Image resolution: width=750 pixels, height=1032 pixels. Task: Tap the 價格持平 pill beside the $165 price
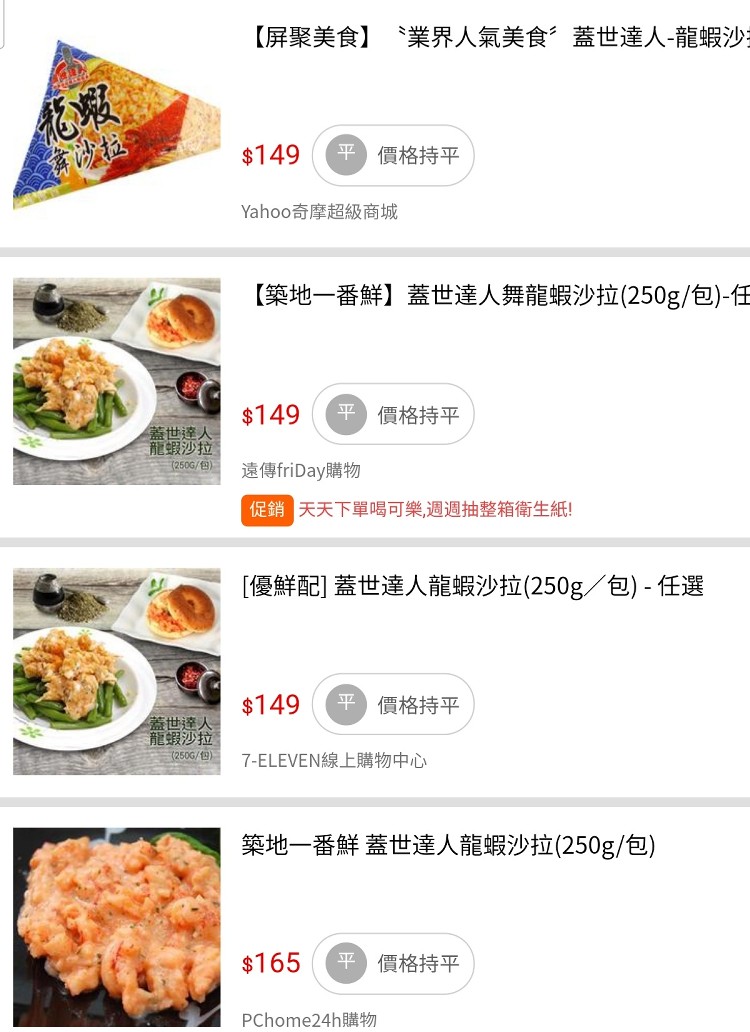coord(393,963)
